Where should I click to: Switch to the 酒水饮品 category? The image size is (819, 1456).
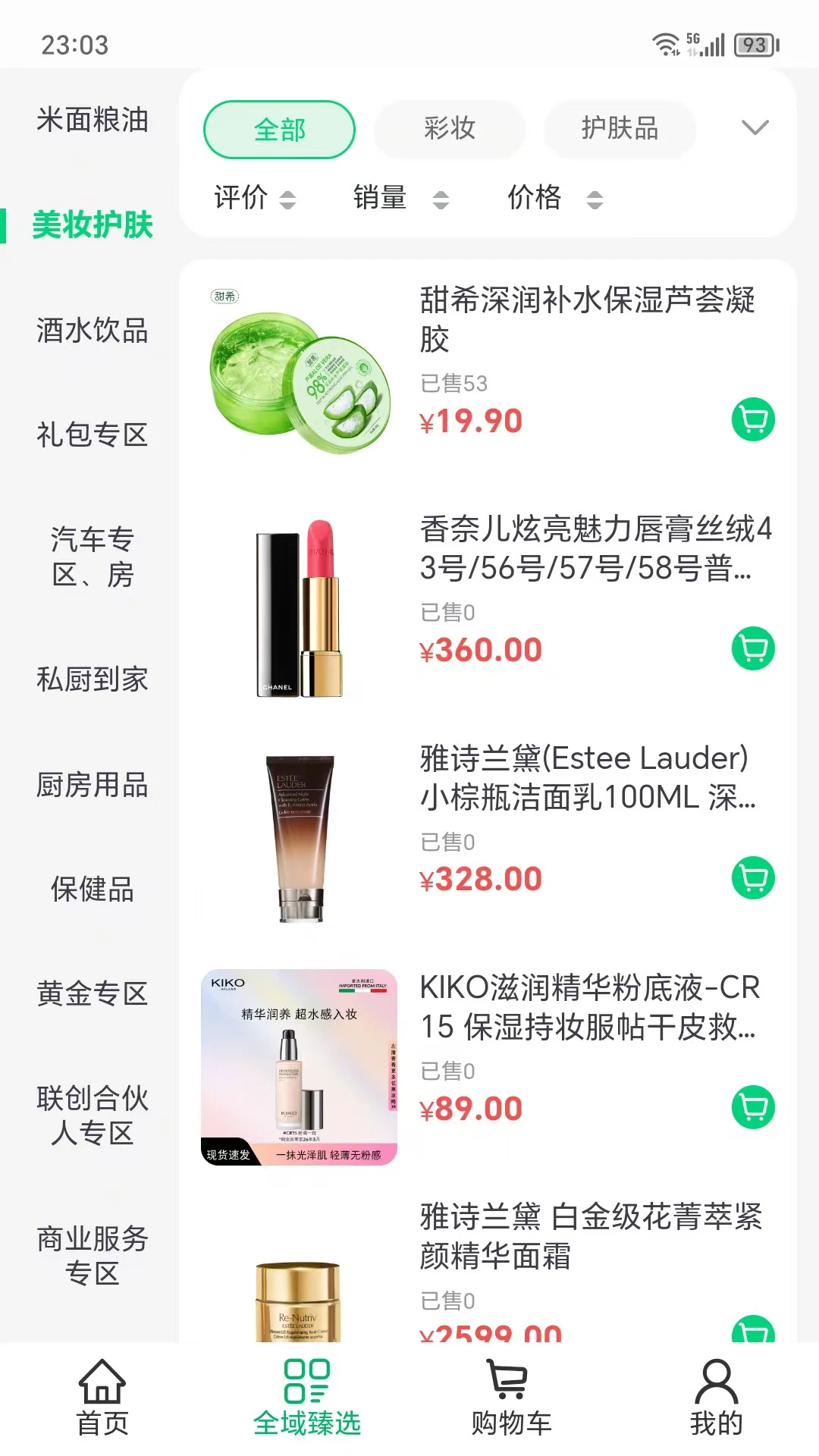(93, 331)
